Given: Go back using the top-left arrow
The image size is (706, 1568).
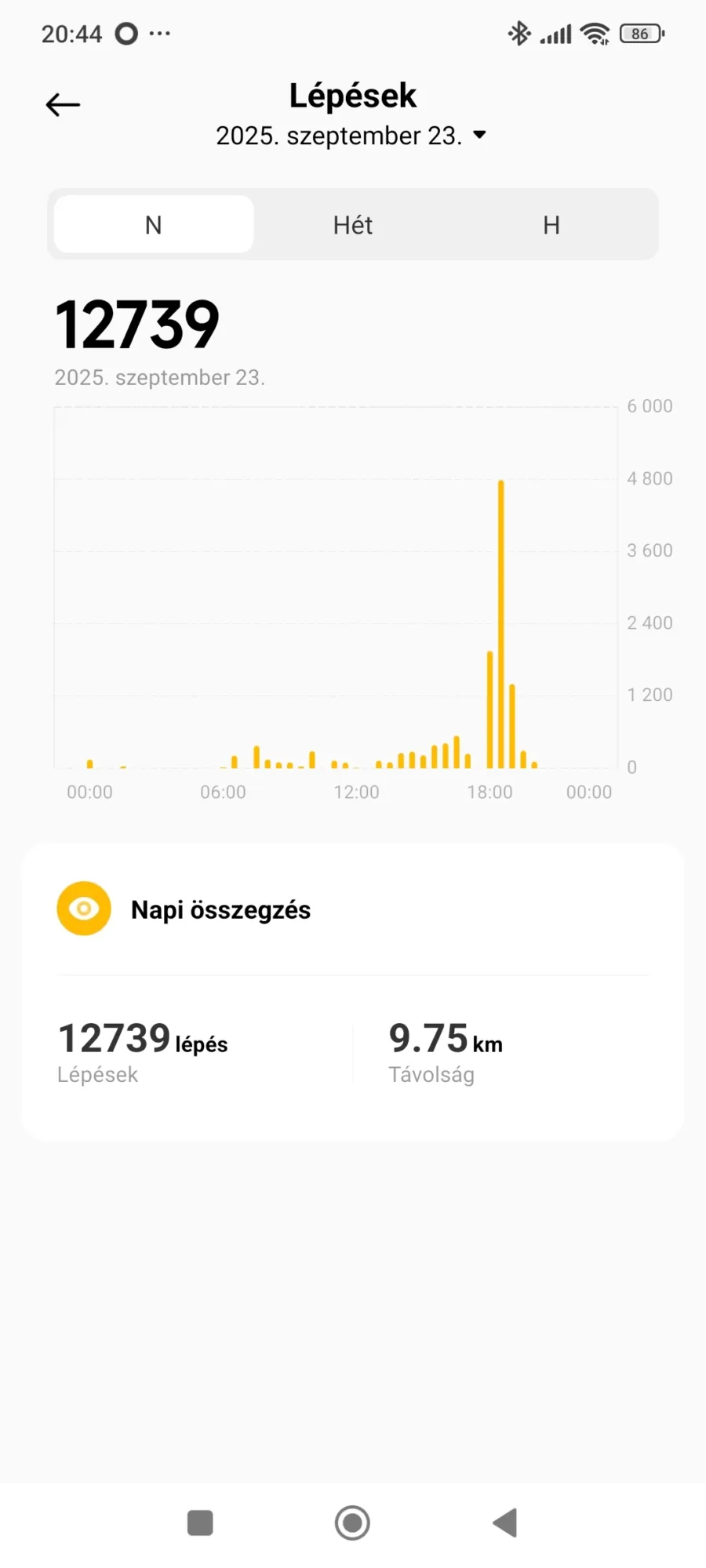Looking at the screenshot, I should click(x=63, y=104).
